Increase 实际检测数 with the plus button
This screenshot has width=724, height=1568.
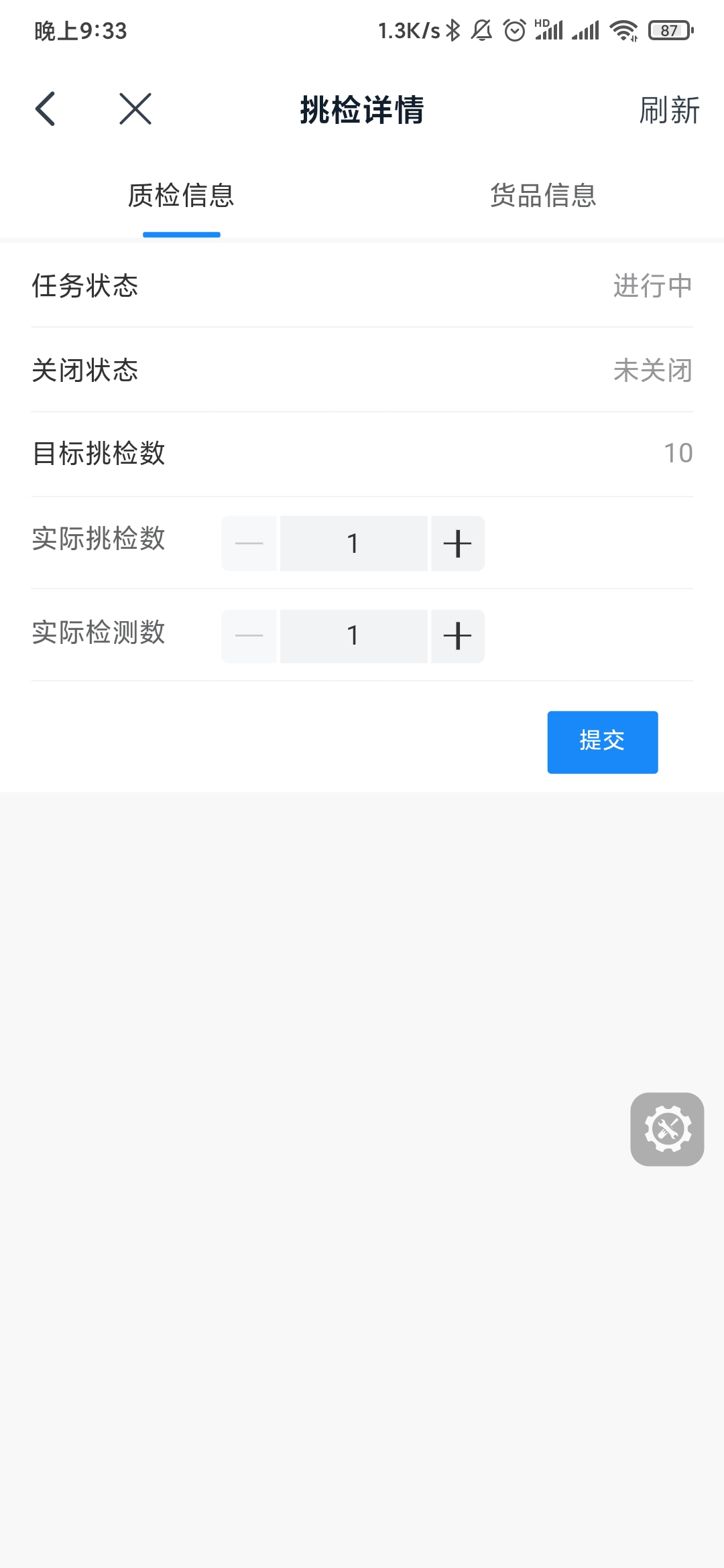(457, 636)
